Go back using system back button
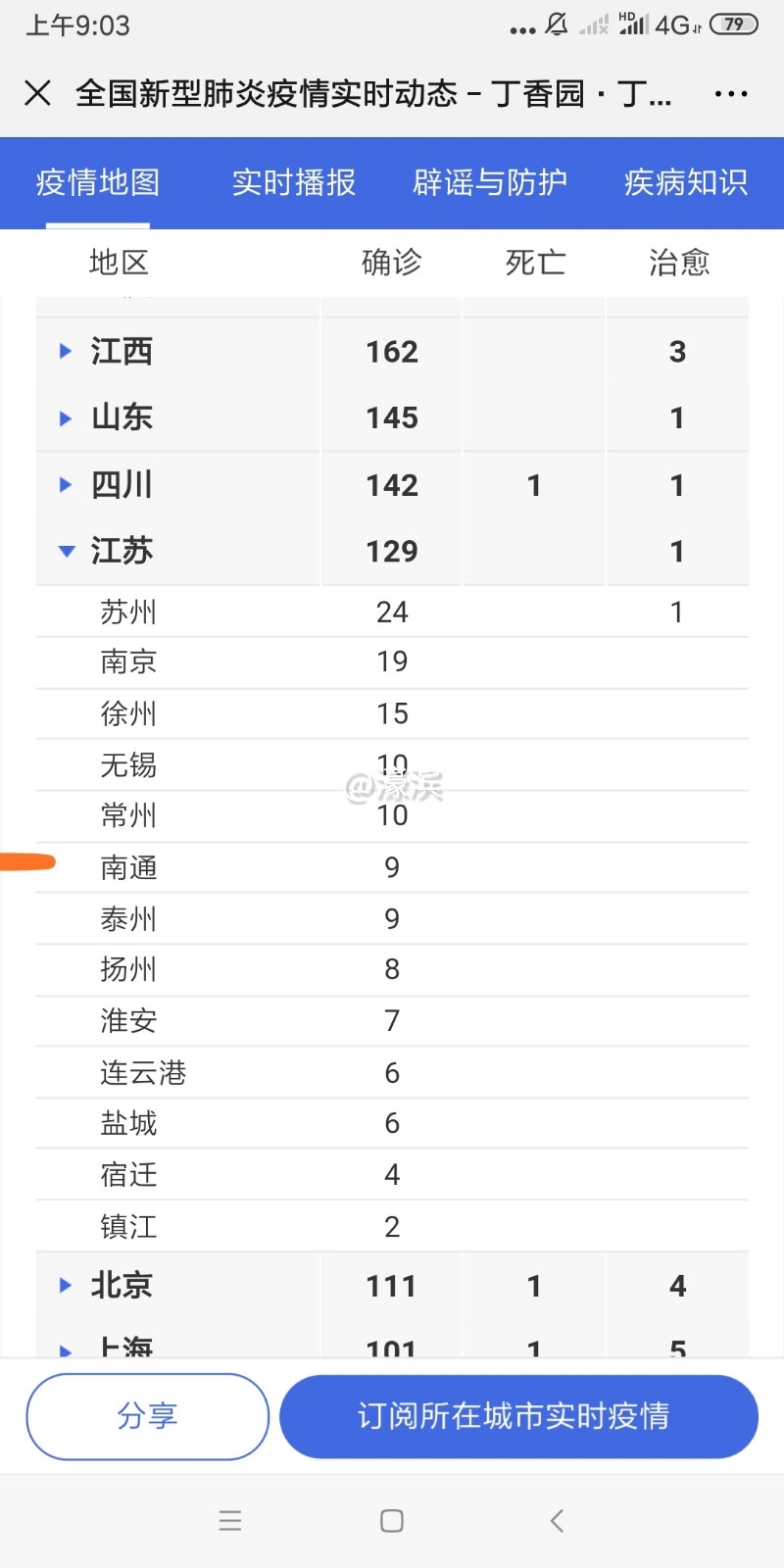 tap(557, 1520)
